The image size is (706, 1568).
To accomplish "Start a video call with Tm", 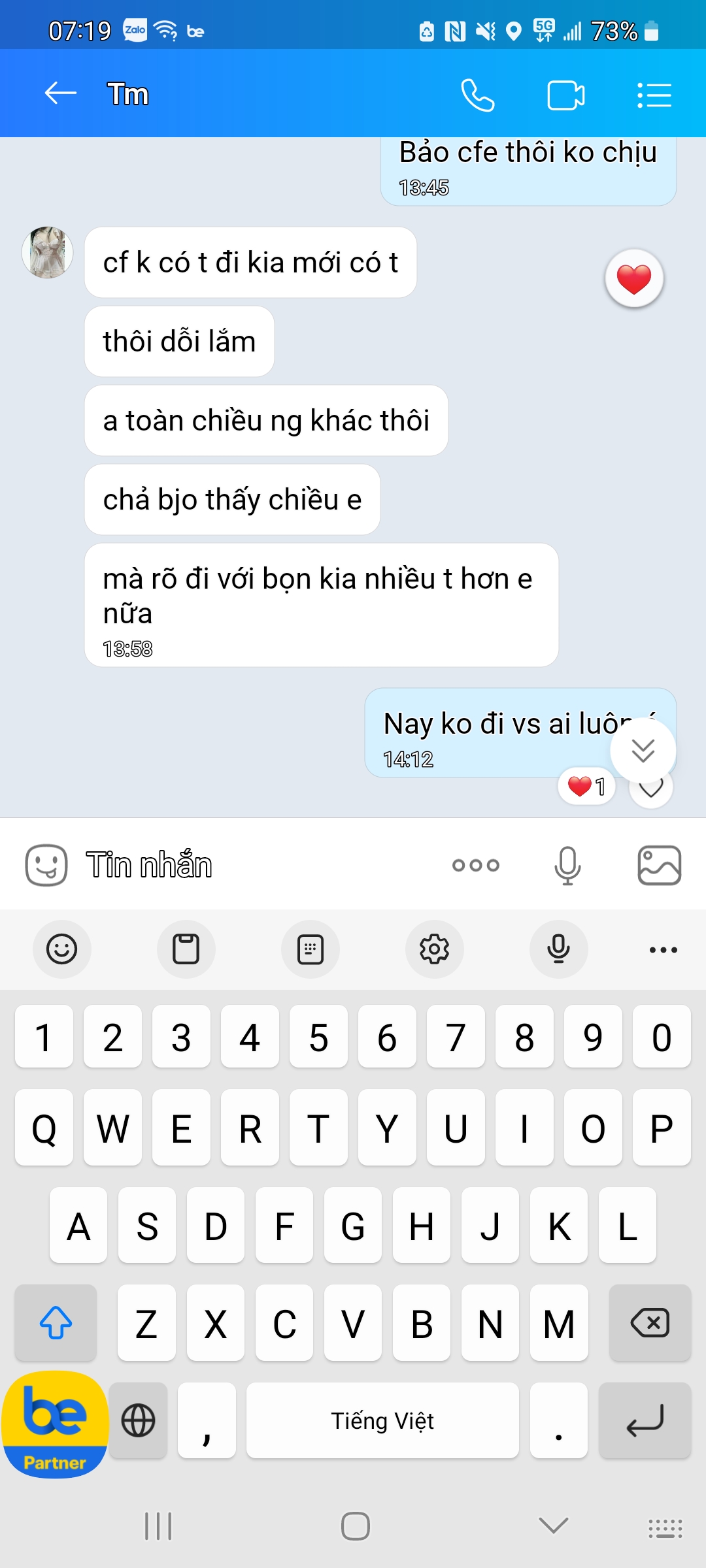I will pyautogui.click(x=565, y=95).
